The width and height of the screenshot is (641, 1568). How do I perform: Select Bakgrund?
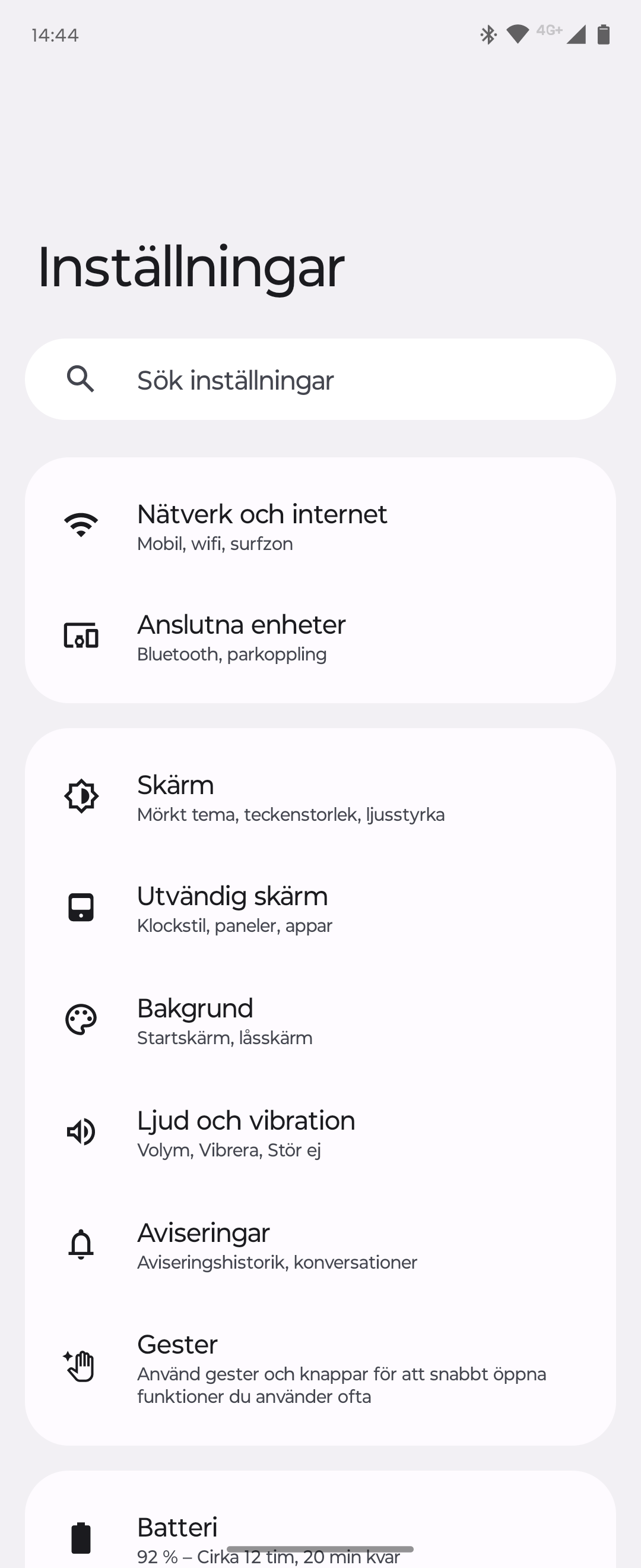320,1020
